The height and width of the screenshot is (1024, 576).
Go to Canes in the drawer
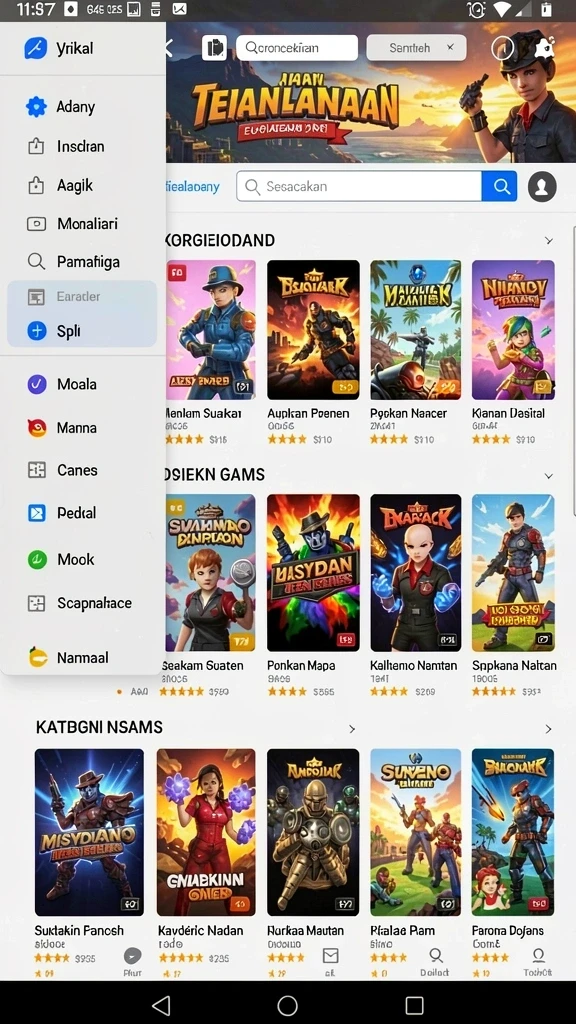(82, 470)
